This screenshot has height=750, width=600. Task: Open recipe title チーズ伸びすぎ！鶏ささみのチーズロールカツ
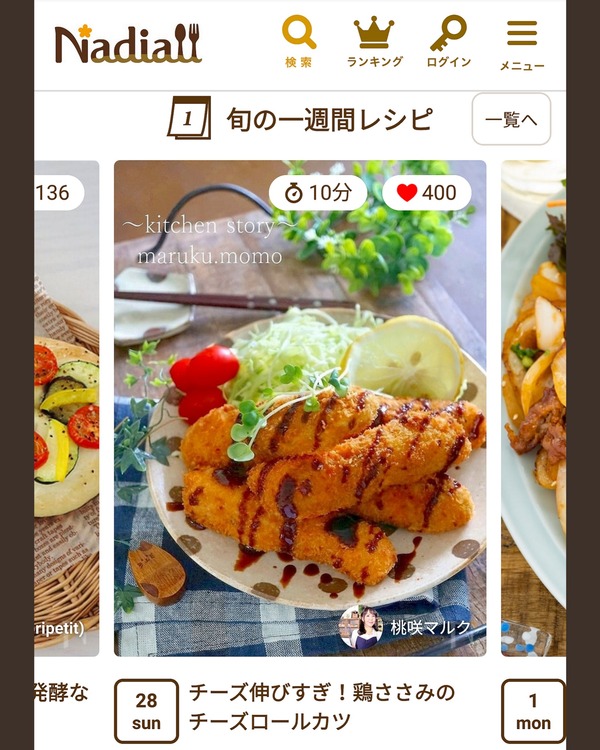click(x=322, y=706)
